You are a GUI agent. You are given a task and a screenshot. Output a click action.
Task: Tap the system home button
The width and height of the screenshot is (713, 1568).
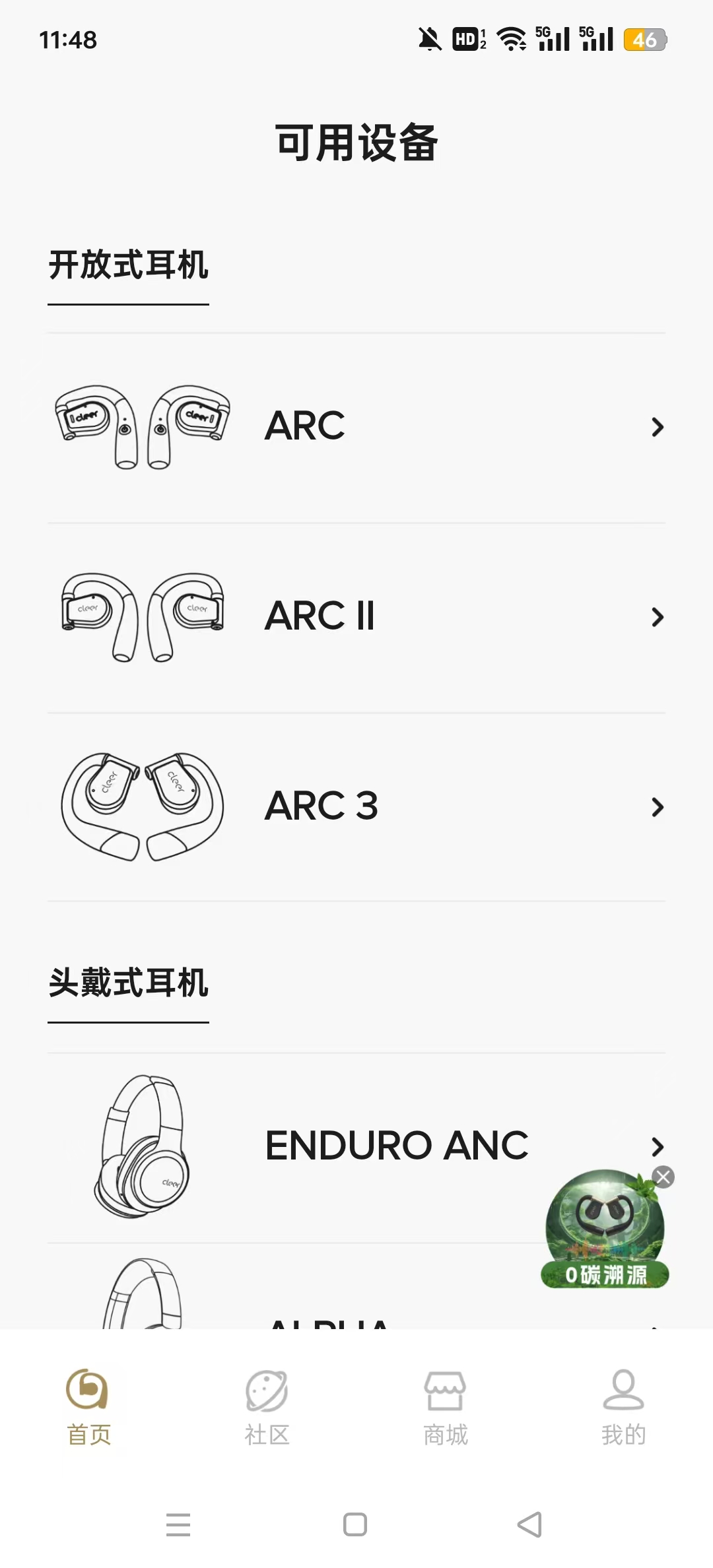coord(355,1524)
